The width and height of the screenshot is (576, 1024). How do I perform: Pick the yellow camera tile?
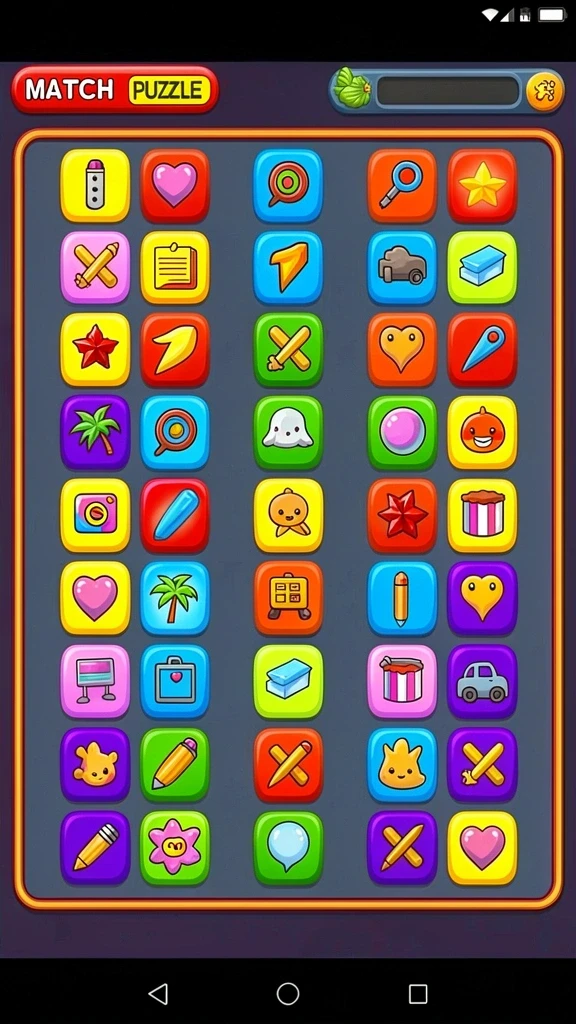click(x=95, y=515)
